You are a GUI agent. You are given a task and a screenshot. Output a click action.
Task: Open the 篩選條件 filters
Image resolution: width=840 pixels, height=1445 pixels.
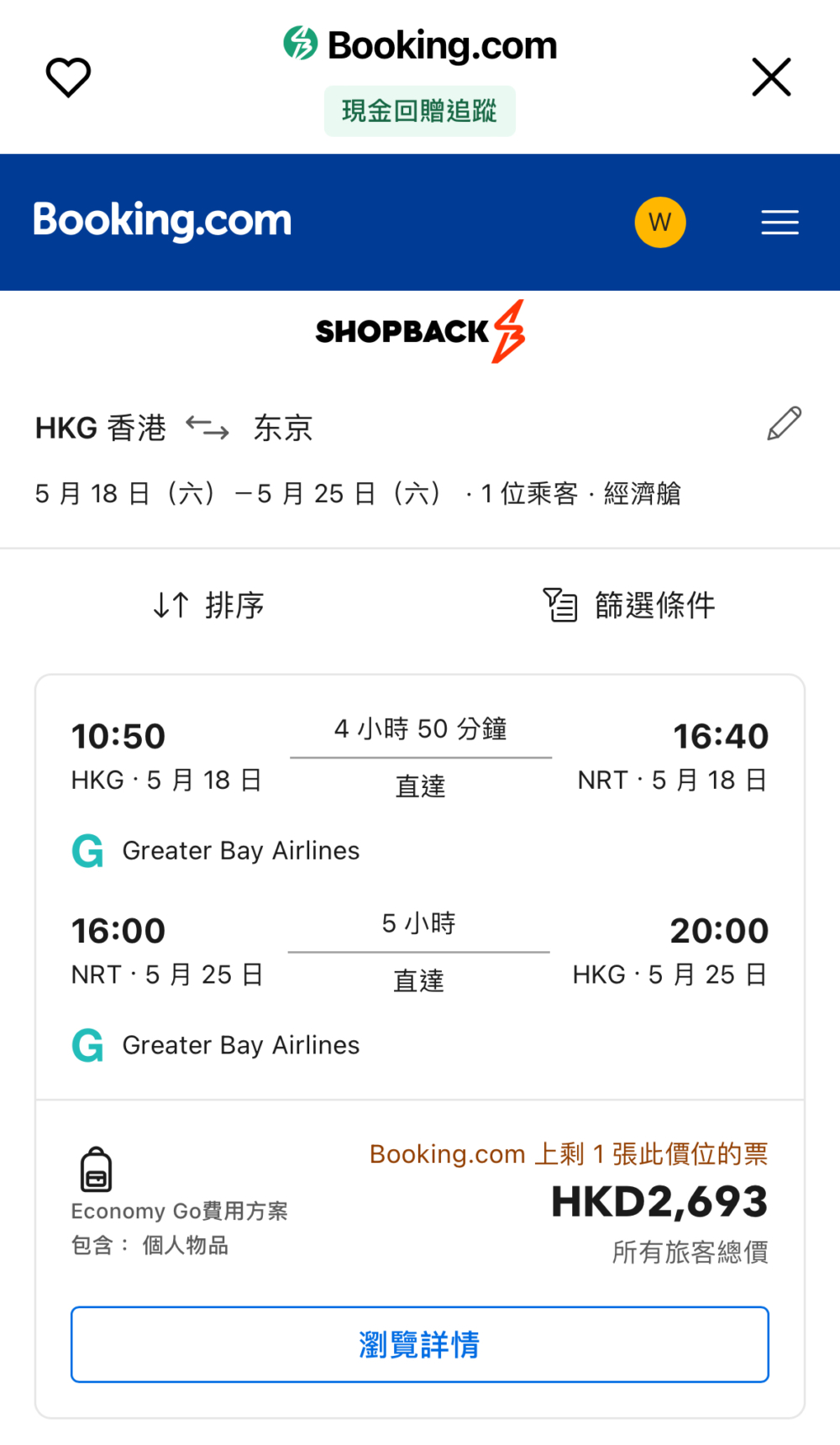click(629, 605)
